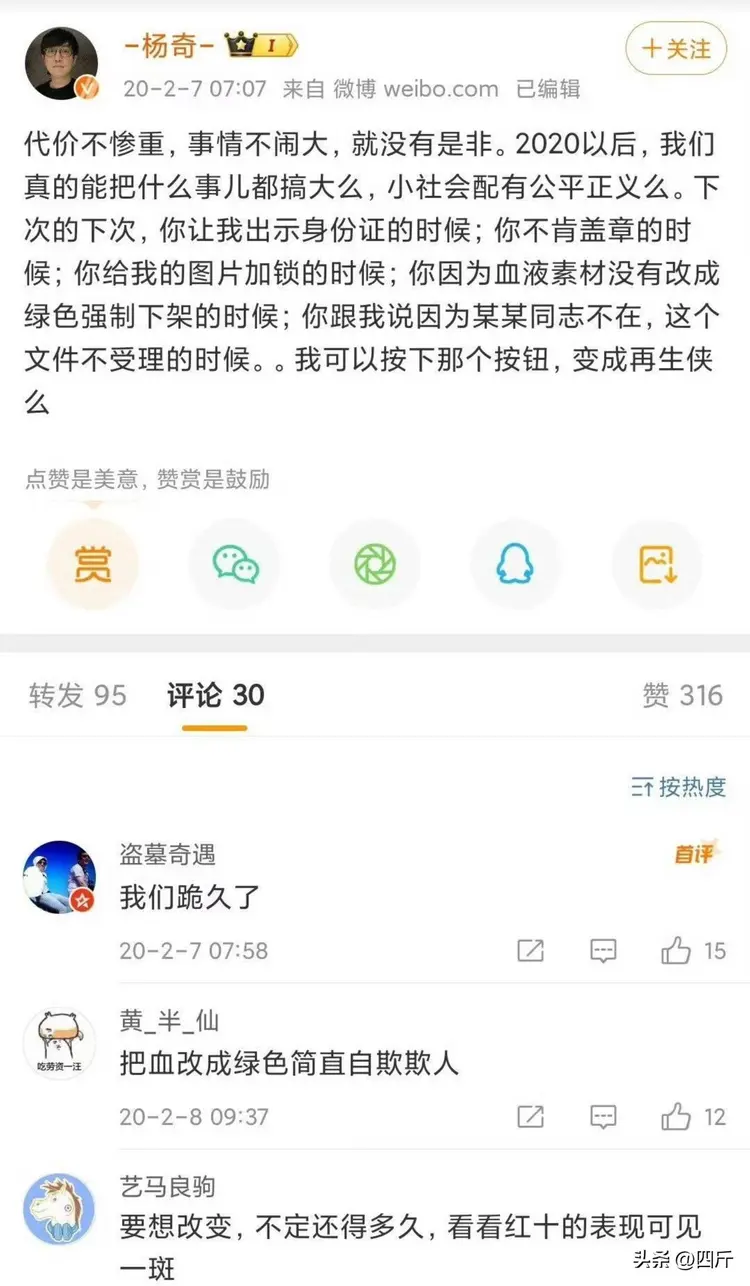Open 艺马良驹's profile picture
750x1286 pixels.
59,1209
